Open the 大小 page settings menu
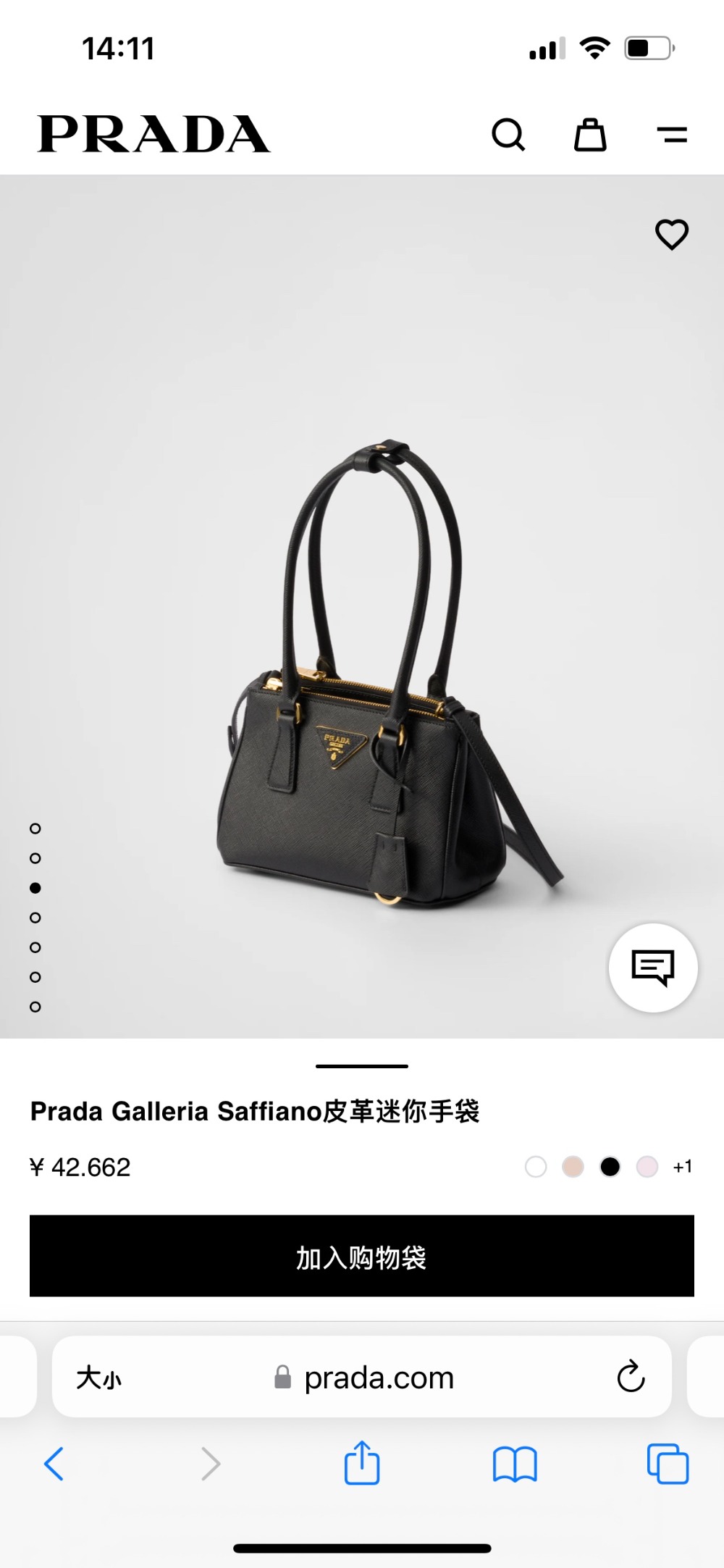This screenshot has height=1568, width=724. pyautogui.click(x=99, y=1378)
